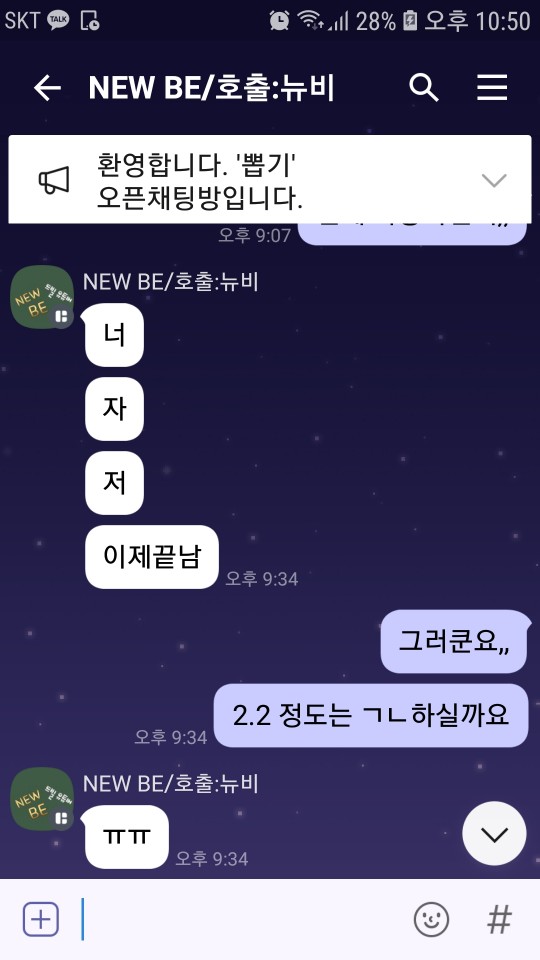Open the emoticon picker
Viewport: 540px width, 960px height.
click(431, 919)
